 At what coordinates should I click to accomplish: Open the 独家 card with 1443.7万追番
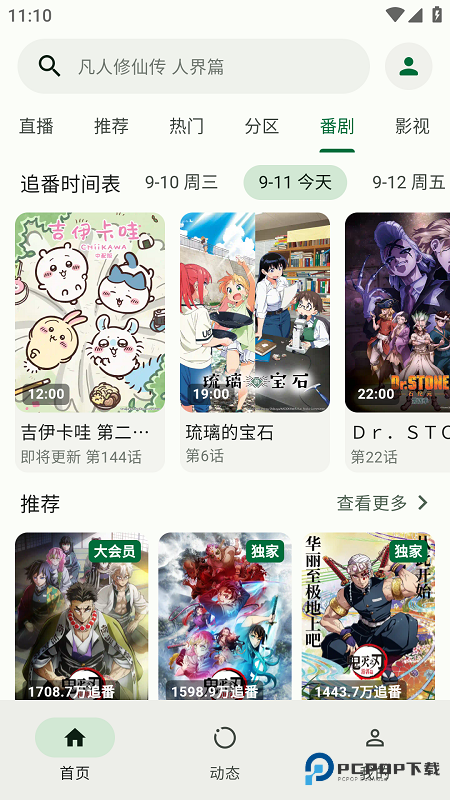click(368, 616)
